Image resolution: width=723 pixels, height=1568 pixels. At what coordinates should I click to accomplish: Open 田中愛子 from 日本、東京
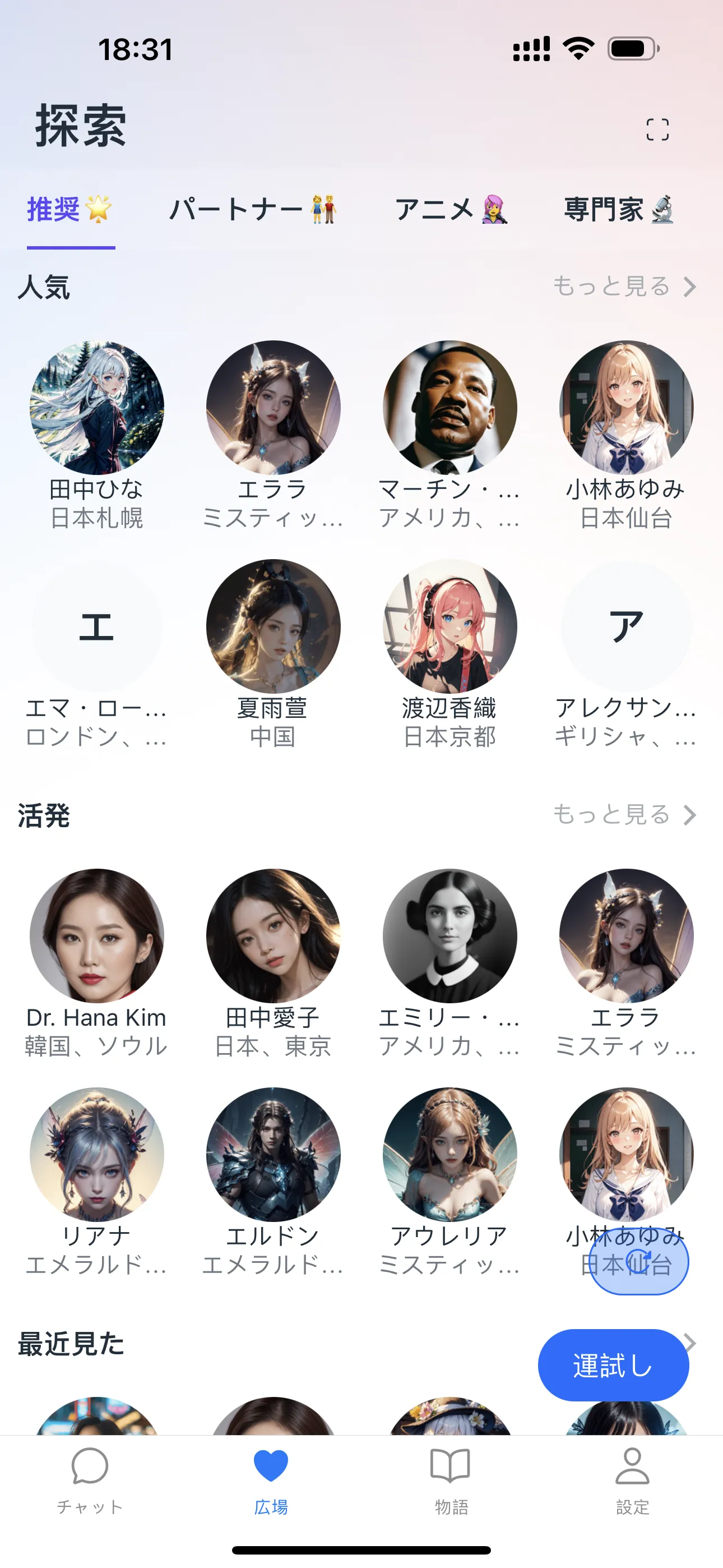point(274,936)
